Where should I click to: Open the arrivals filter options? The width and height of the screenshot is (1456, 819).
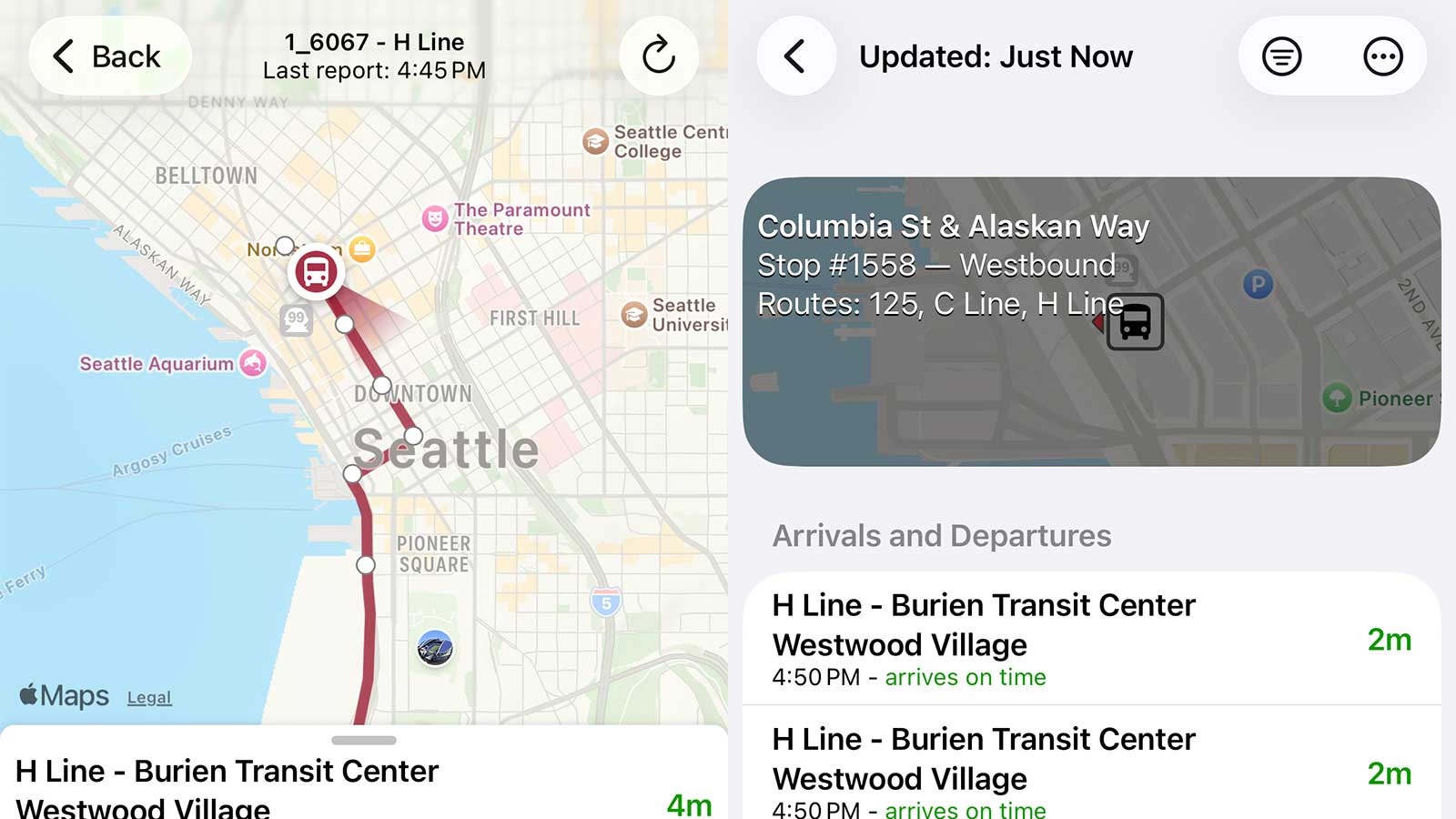1281,56
